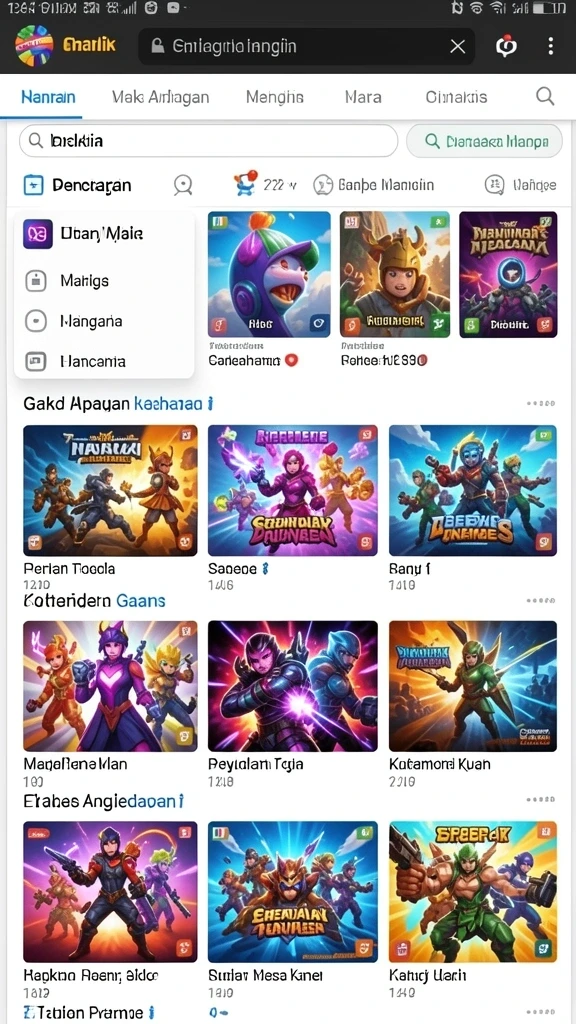The width and height of the screenshot is (576, 1024).
Task: Switch to the Mara tab
Action: (x=363, y=97)
